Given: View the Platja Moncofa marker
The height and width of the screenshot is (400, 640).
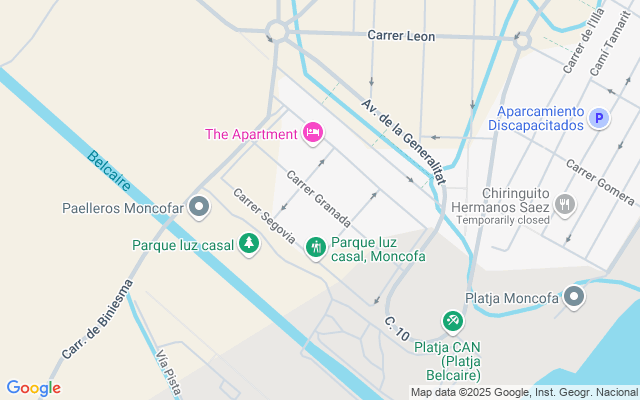Looking at the screenshot, I should coord(574,297).
